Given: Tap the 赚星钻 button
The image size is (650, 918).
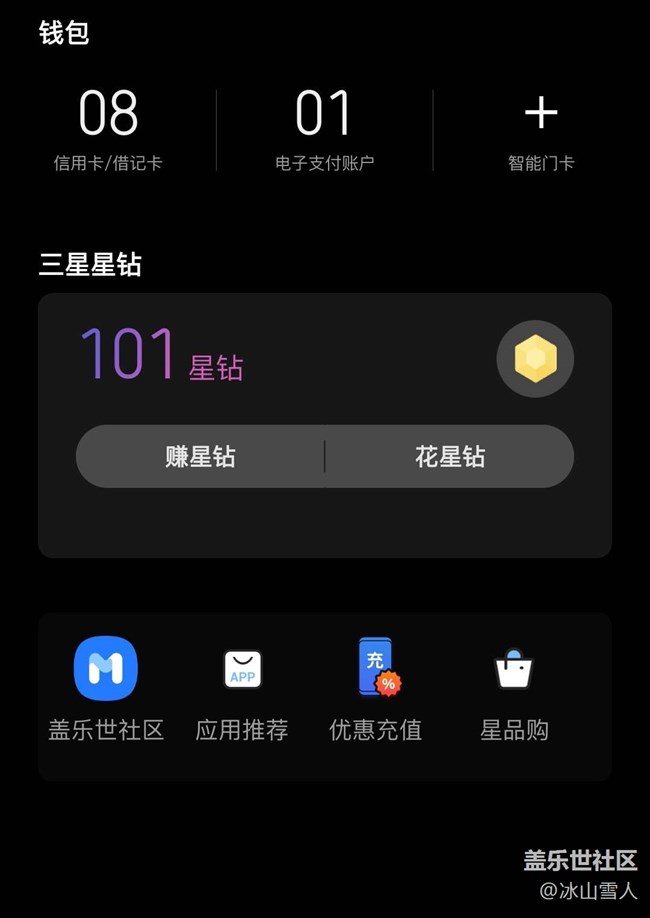Looking at the screenshot, I should (200, 457).
